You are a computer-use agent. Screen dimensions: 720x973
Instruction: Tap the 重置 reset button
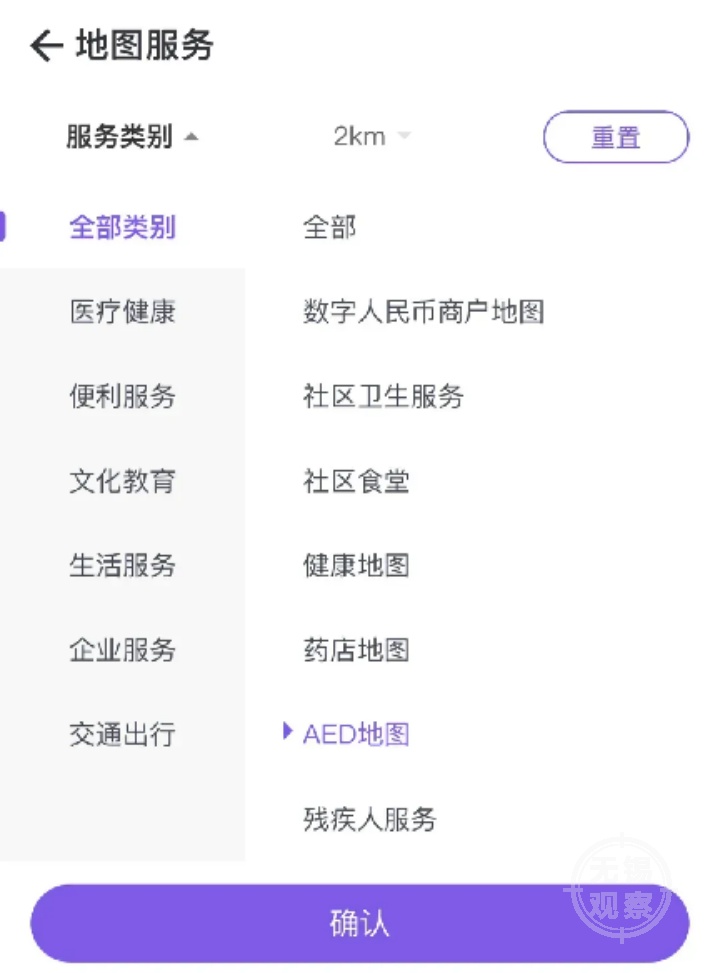[615, 137]
